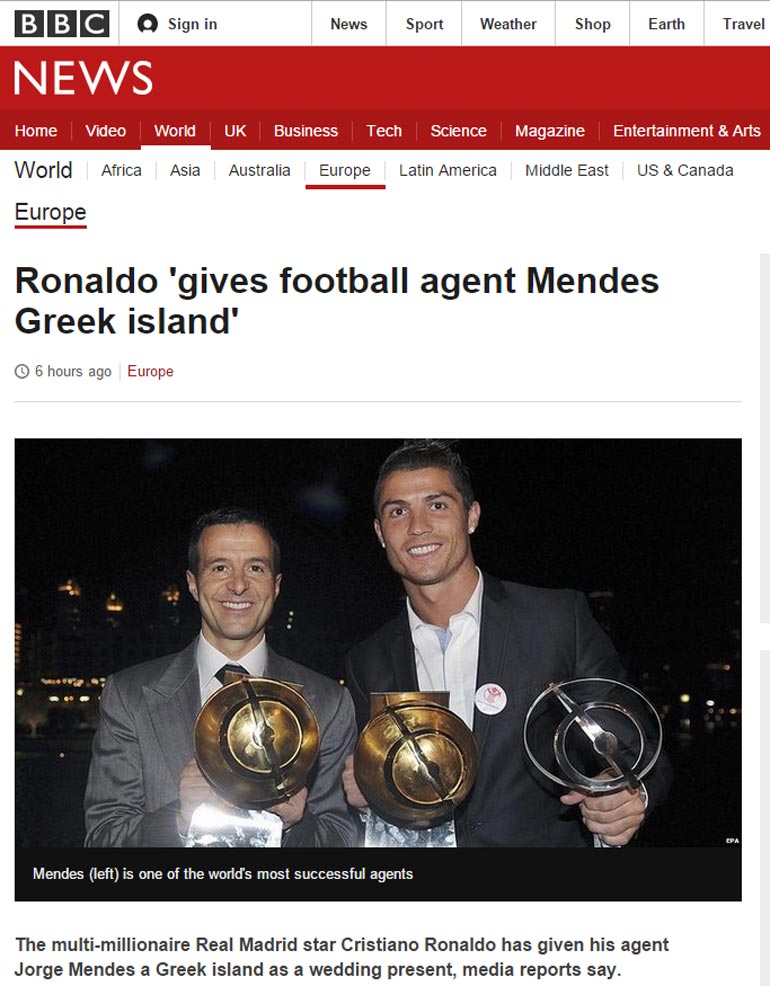Open the Magazine tab
The width and height of the screenshot is (770, 986).
[x=549, y=131]
